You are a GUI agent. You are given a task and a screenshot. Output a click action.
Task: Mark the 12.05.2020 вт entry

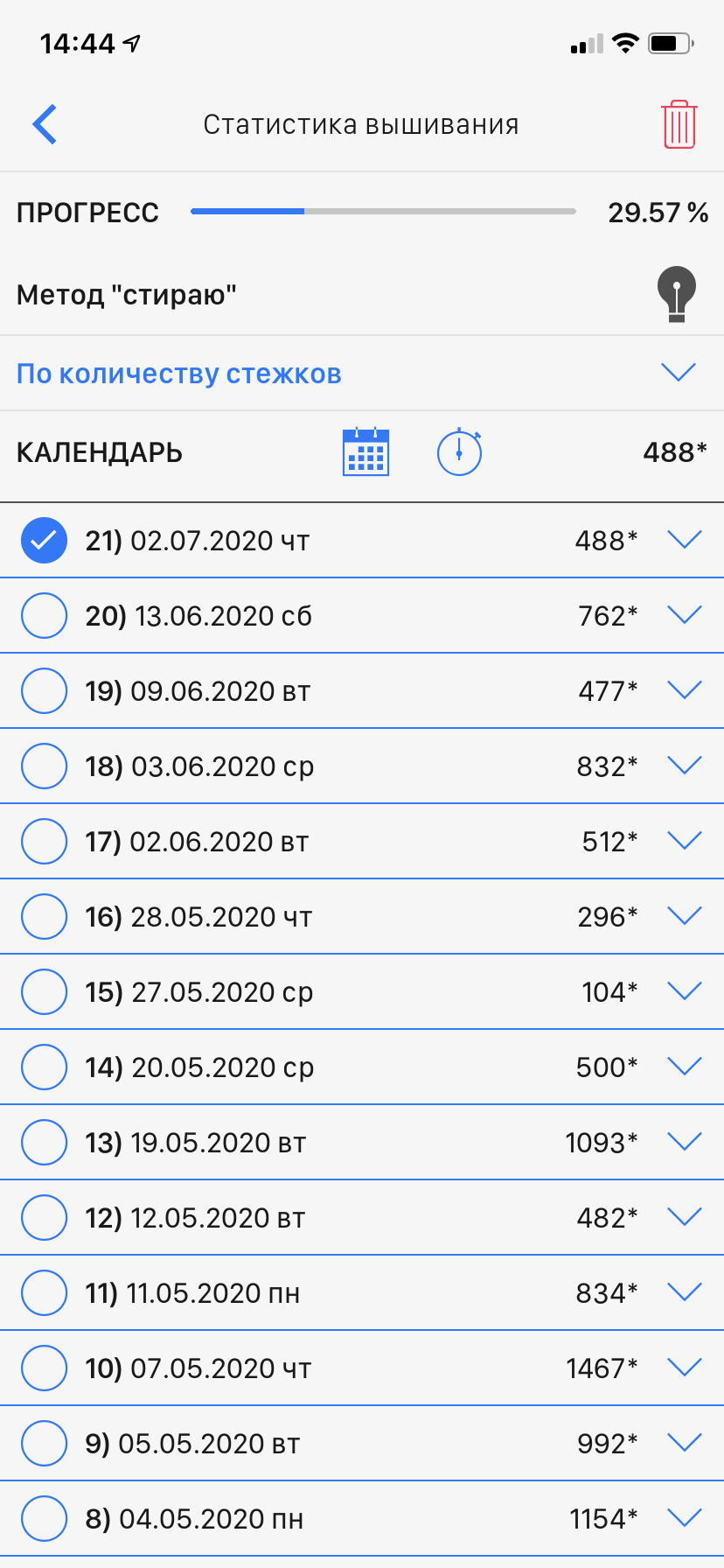click(x=44, y=1218)
